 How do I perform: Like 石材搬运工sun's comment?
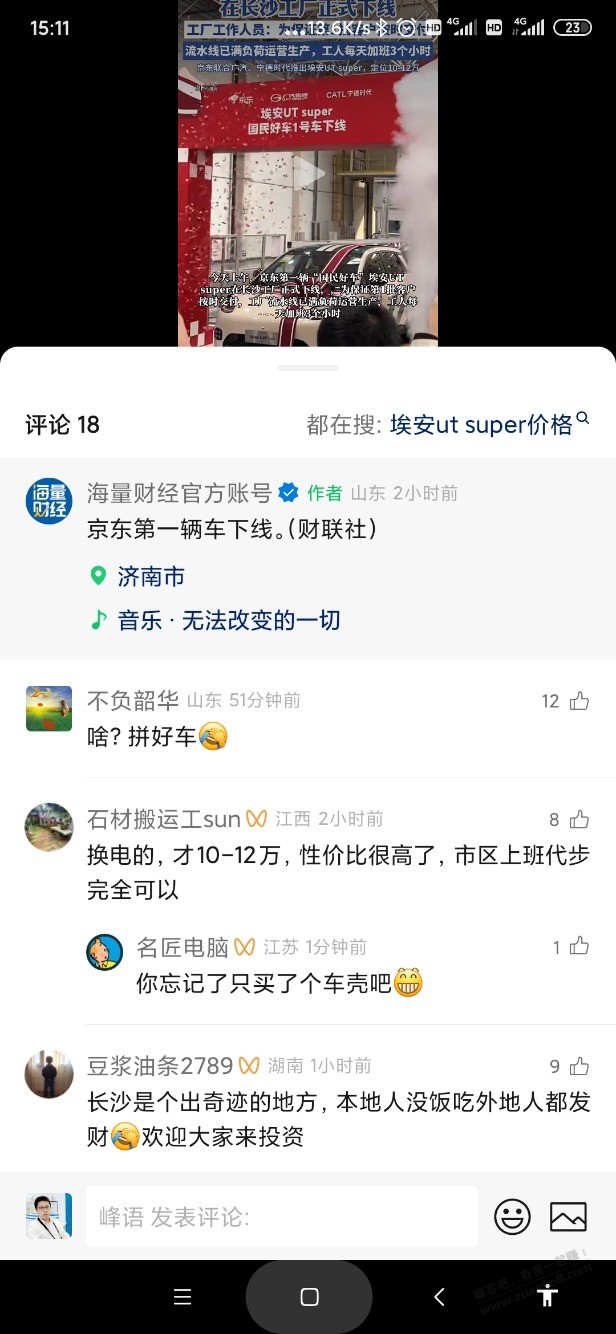click(579, 820)
